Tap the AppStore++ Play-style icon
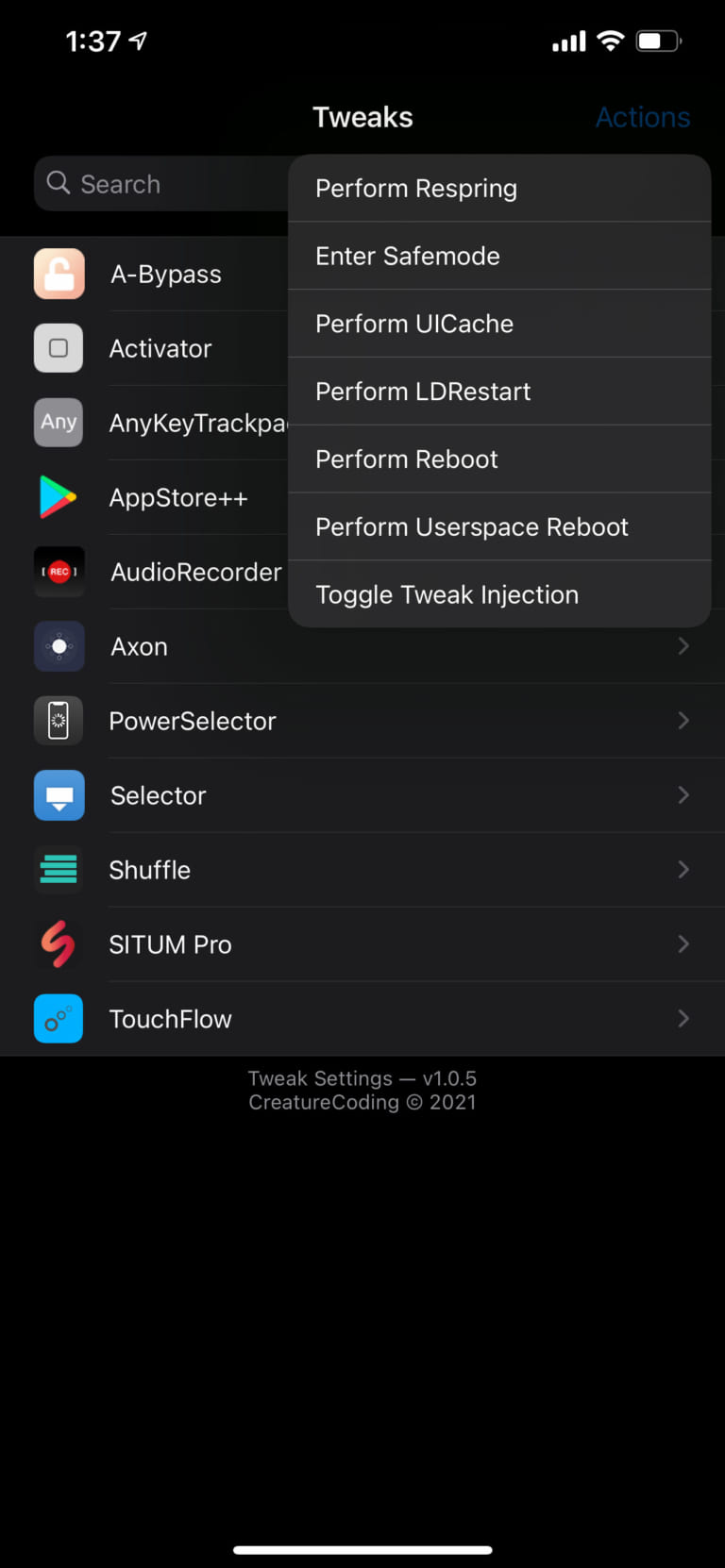Image resolution: width=725 pixels, height=1568 pixels. point(59,497)
